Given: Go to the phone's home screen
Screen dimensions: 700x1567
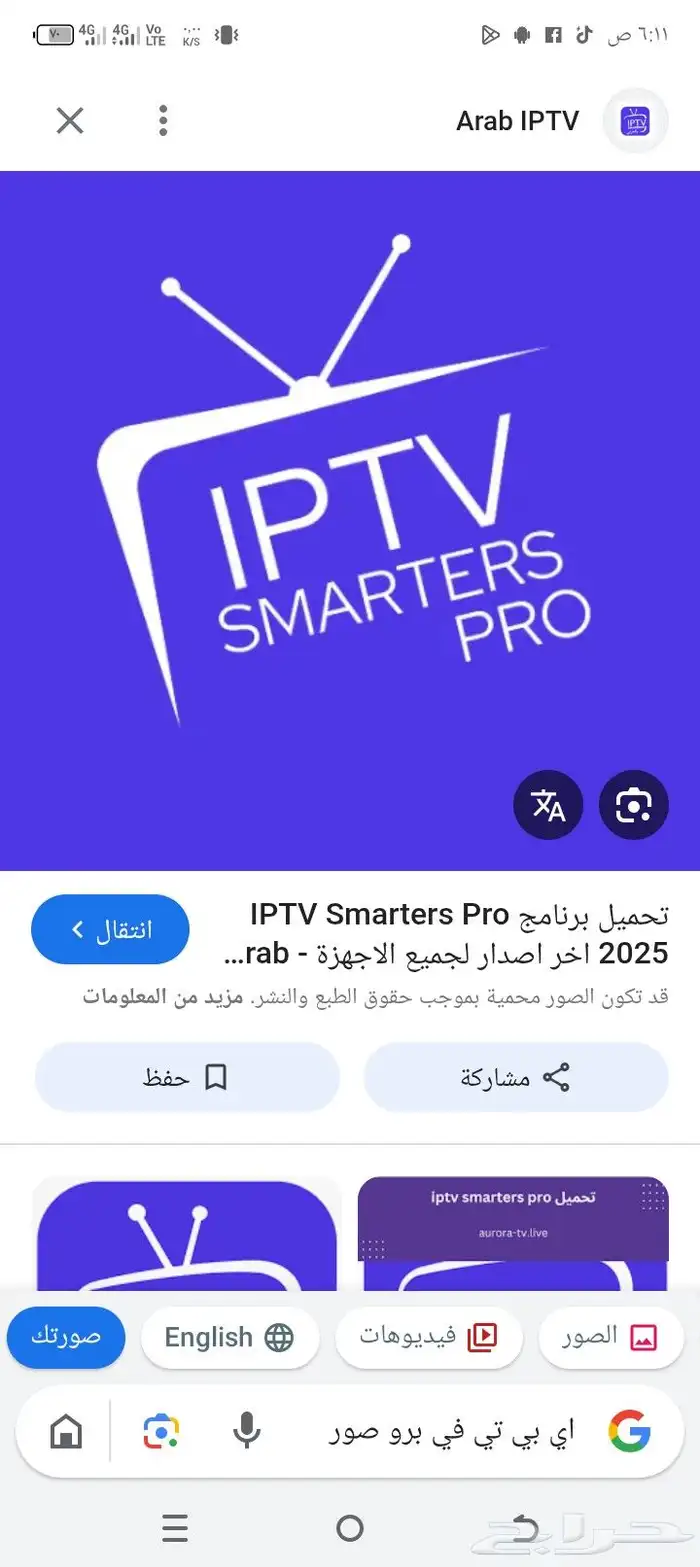Looking at the screenshot, I should point(350,1527).
